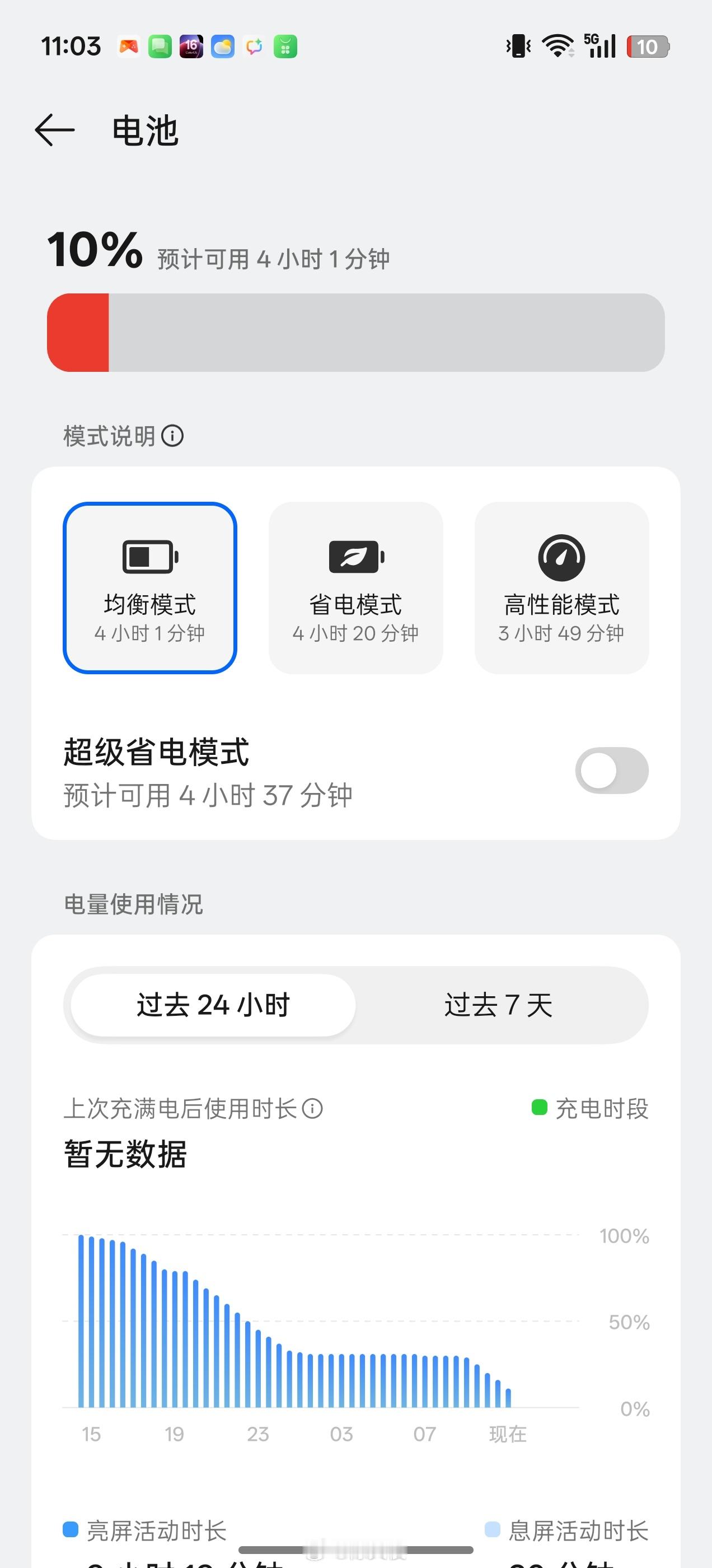Go back from the 电池 page

(55, 130)
